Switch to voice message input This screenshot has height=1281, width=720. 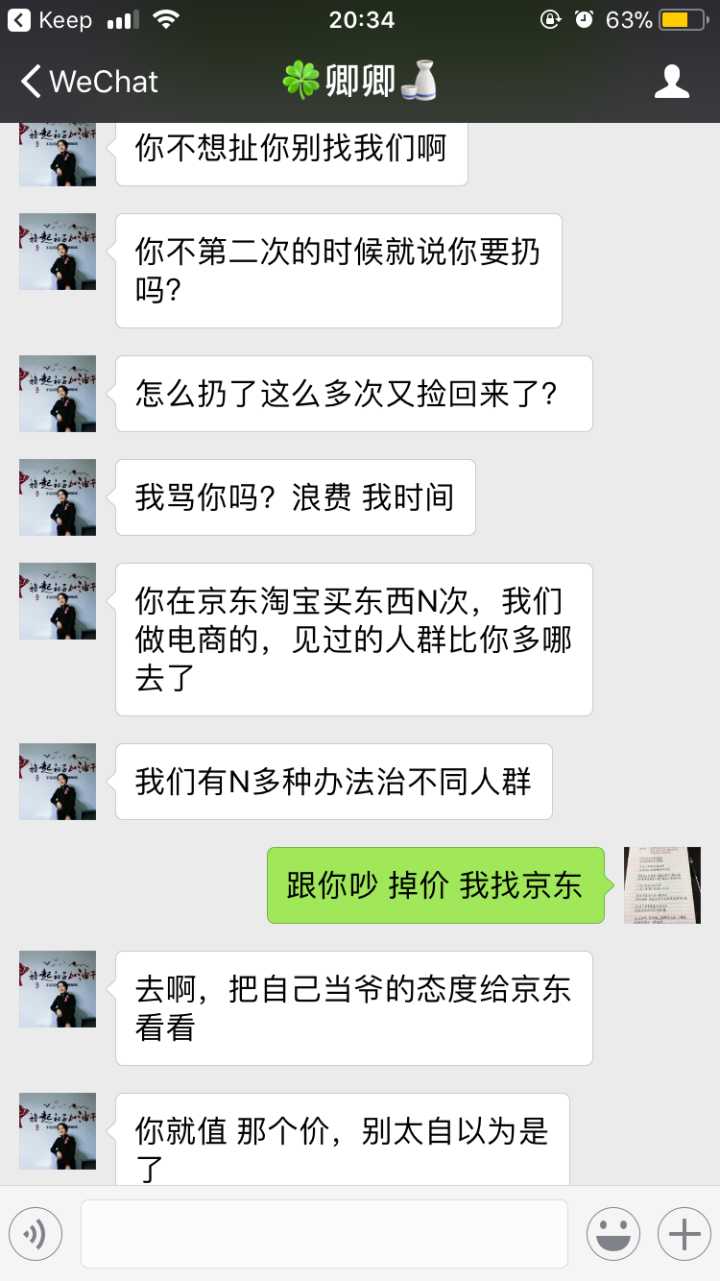[35, 1234]
